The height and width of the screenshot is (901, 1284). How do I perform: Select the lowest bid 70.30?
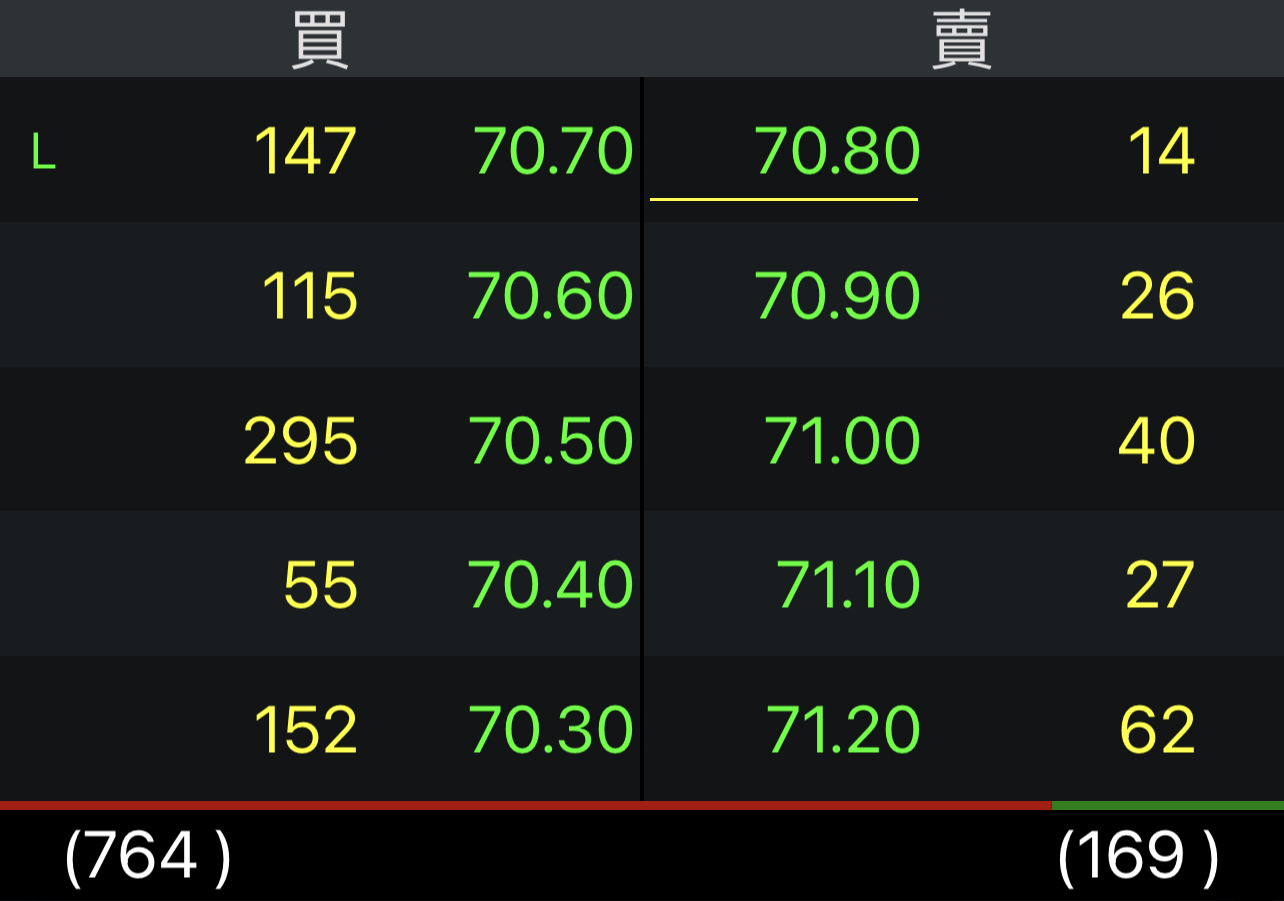click(551, 730)
